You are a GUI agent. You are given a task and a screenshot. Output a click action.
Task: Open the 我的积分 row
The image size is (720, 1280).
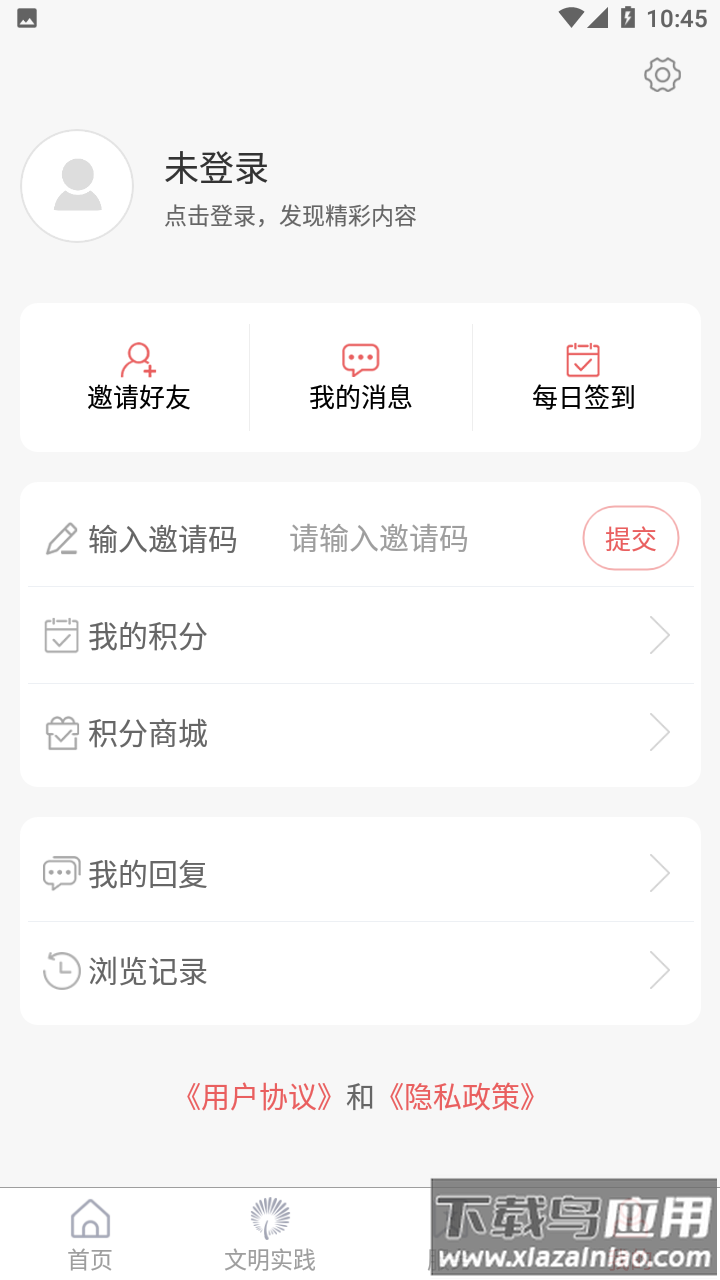tap(360, 636)
